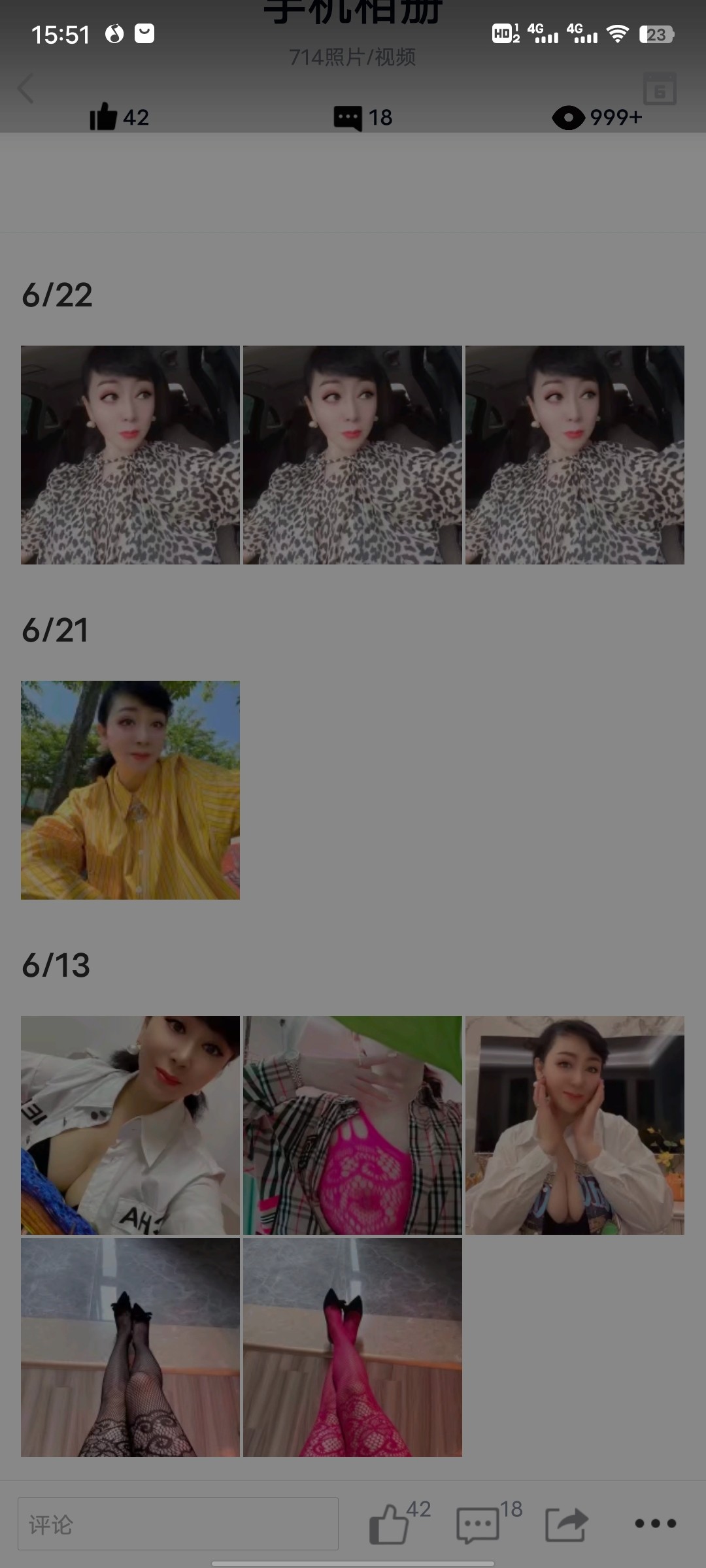The width and height of the screenshot is (706, 1568).
Task: Open the three-dot more options menu
Action: (x=655, y=1524)
